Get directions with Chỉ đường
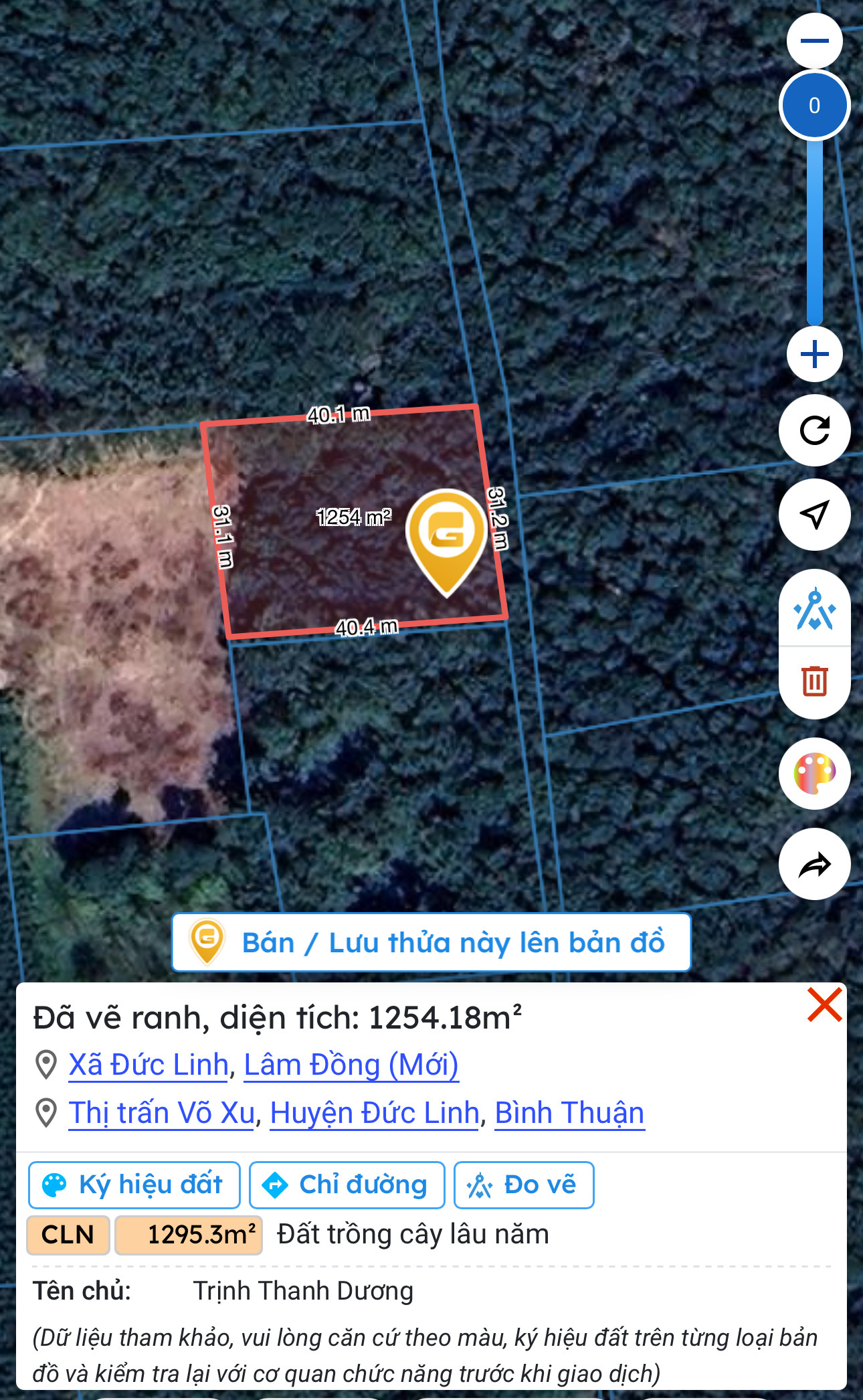 pyautogui.click(x=347, y=1185)
